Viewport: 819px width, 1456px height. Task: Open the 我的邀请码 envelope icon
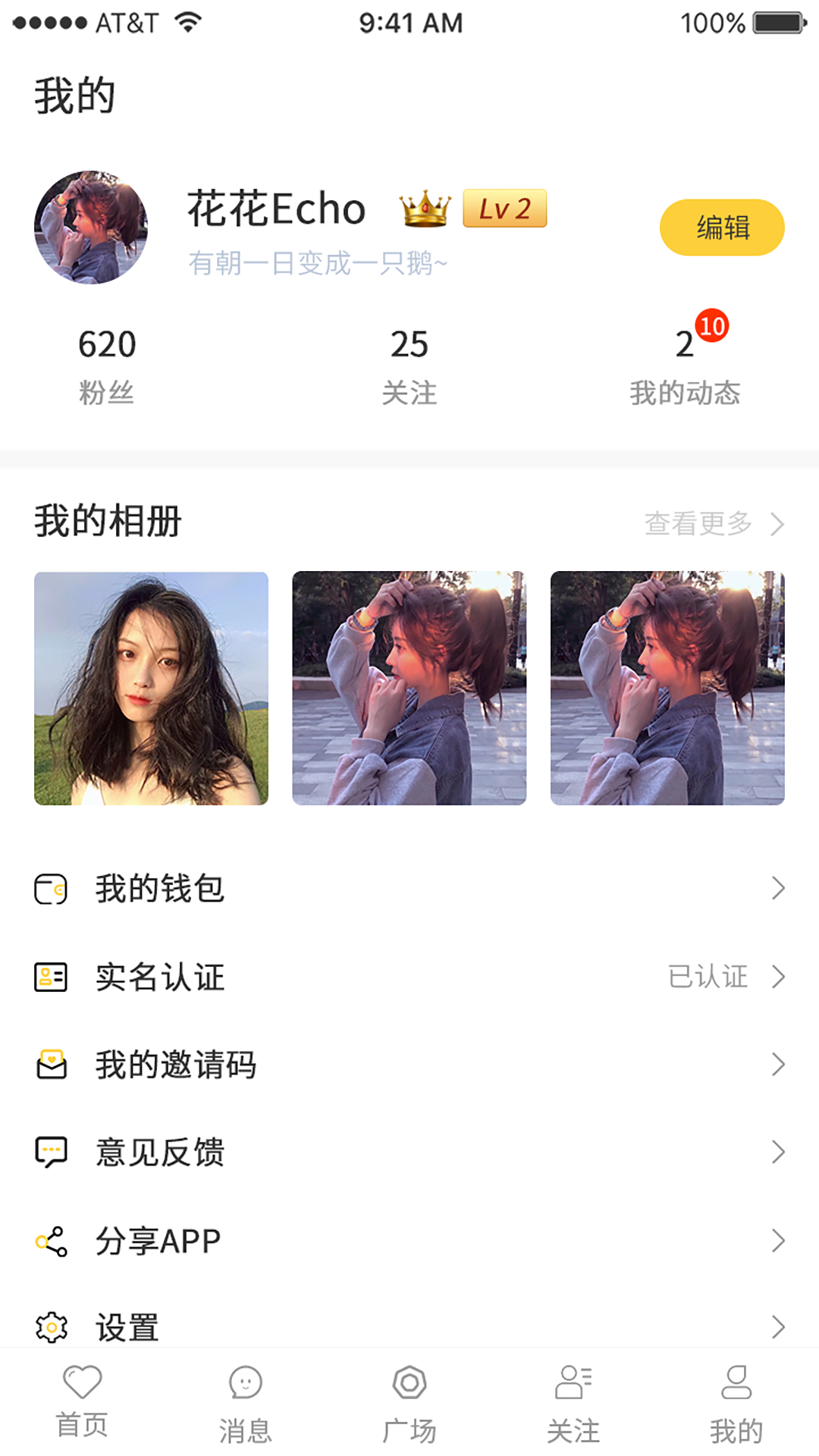[50, 1065]
